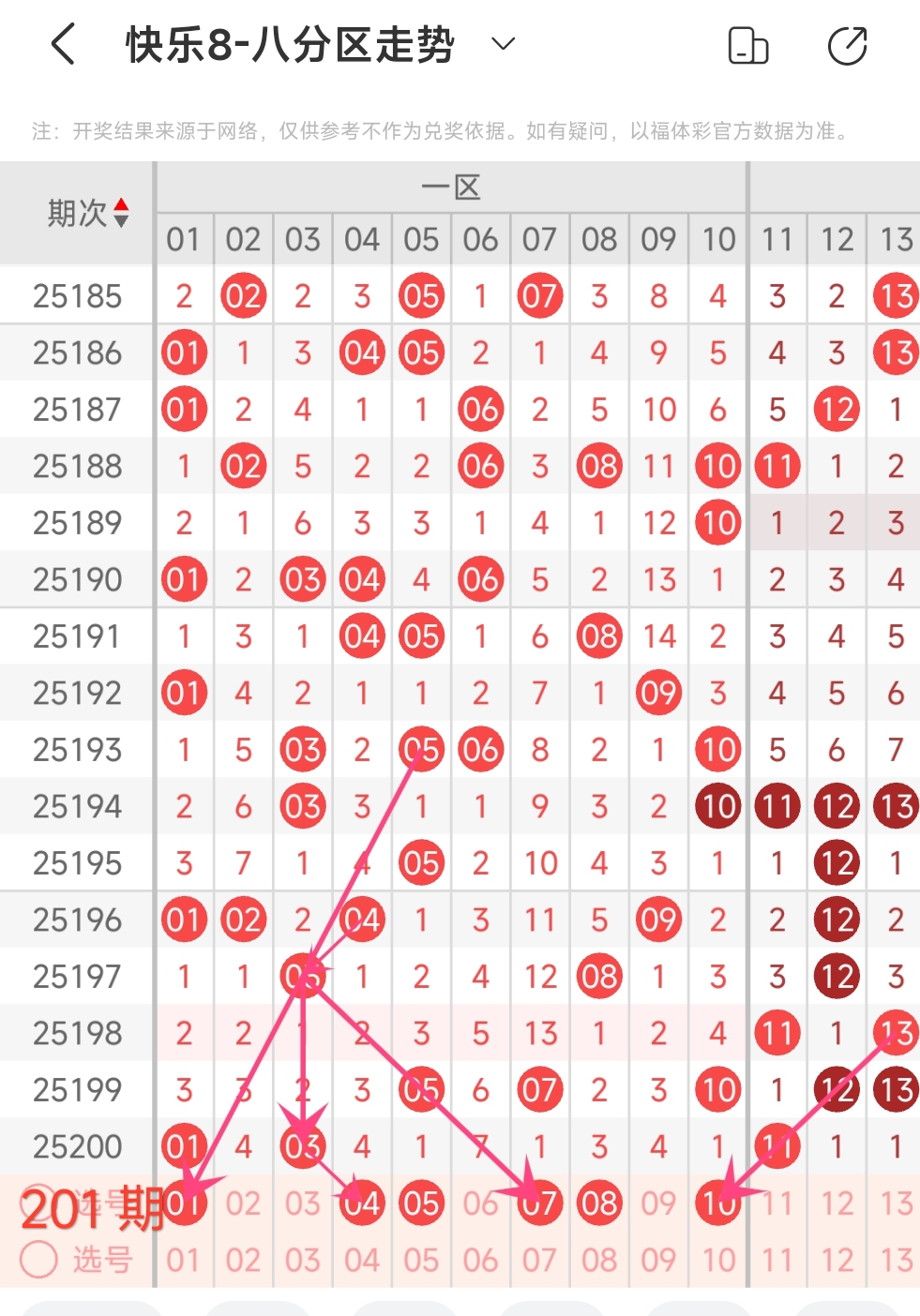Pick number 12 in the bottom 选号 row
The image size is (920, 1316).
[837, 1260]
